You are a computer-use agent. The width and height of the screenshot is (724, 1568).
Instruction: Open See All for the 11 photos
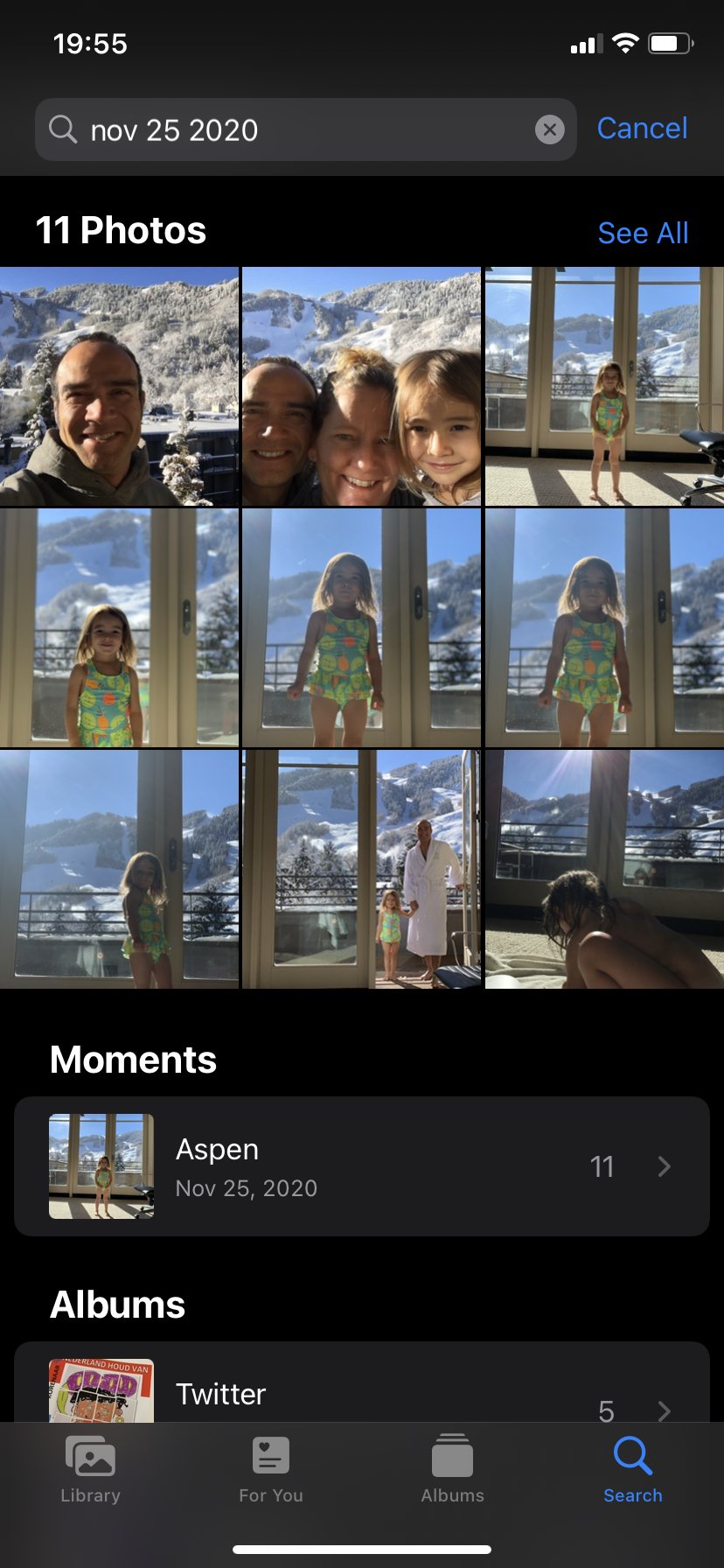click(x=643, y=233)
